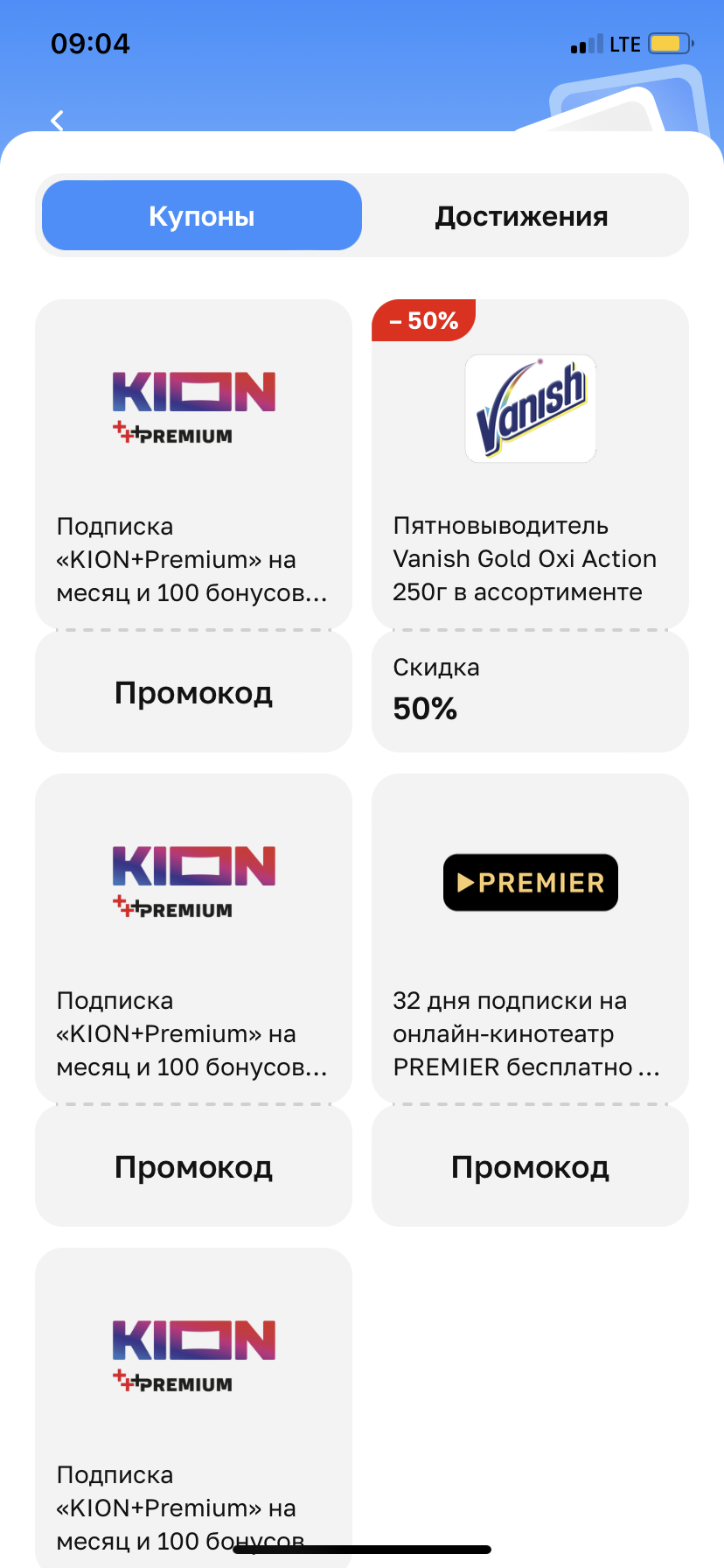Select the Купоны tab
The height and width of the screenshot is (1568, 724).
click(202, 215)
